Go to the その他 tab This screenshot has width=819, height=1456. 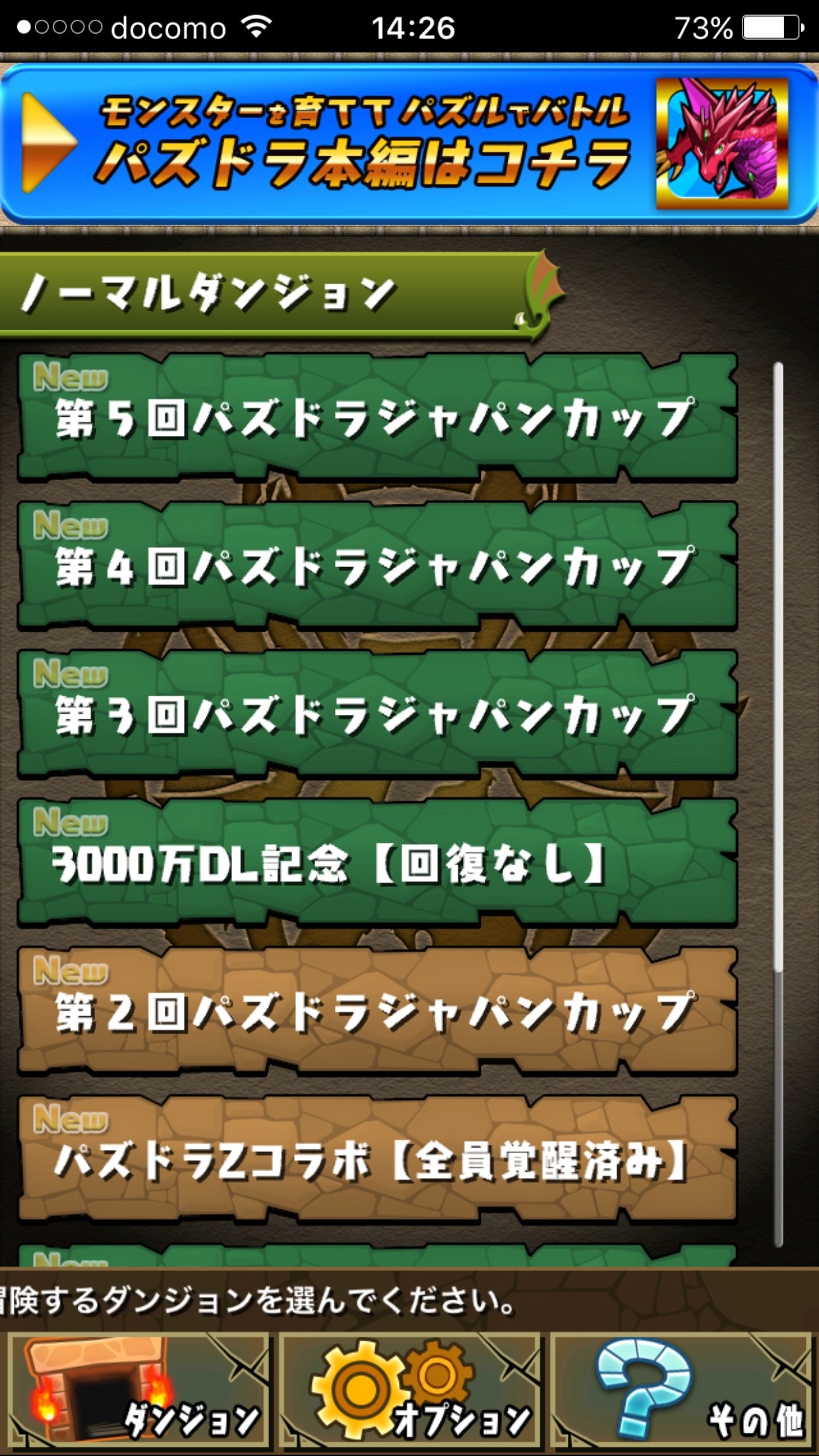coord(682,1391)
